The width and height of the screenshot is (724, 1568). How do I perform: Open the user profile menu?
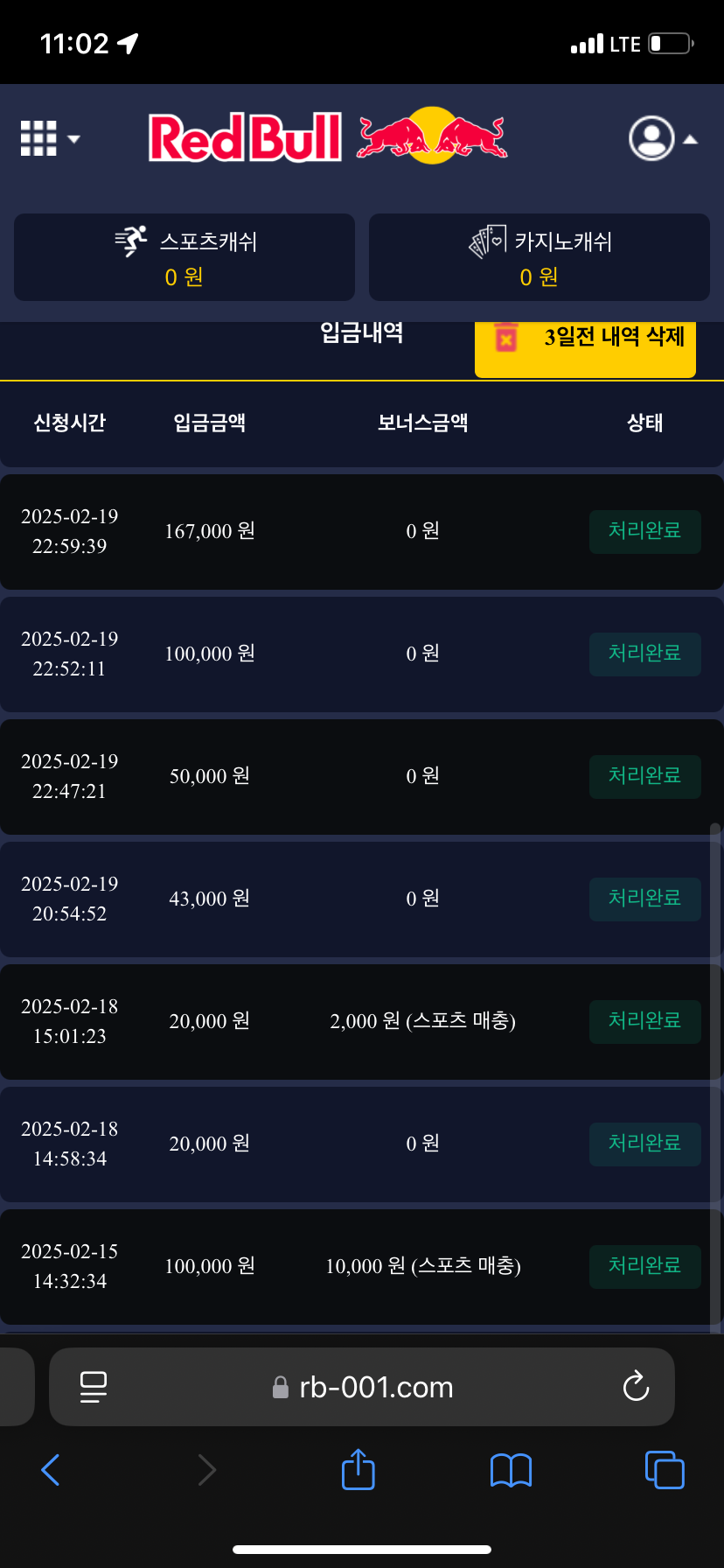pos(662,138)
